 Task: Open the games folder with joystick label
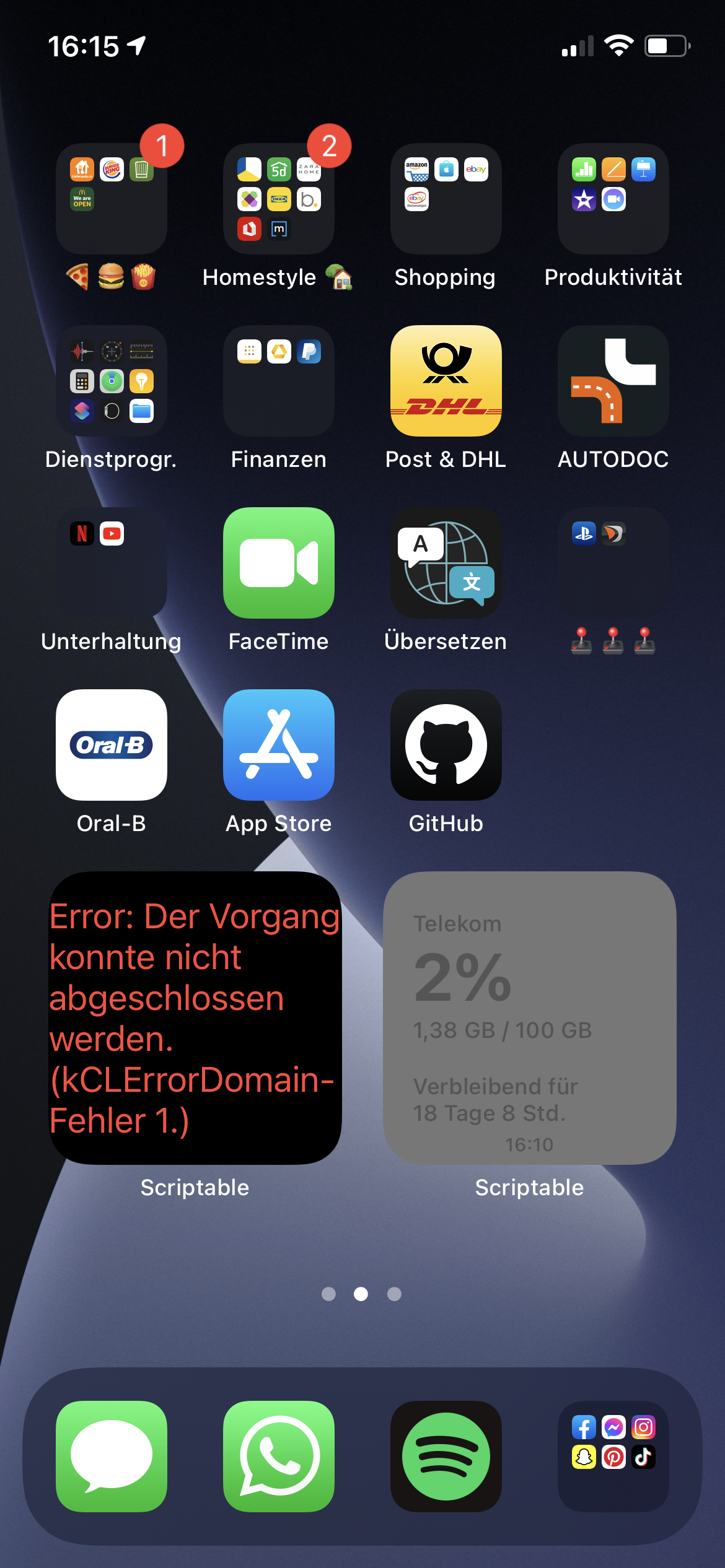[613, 564]
